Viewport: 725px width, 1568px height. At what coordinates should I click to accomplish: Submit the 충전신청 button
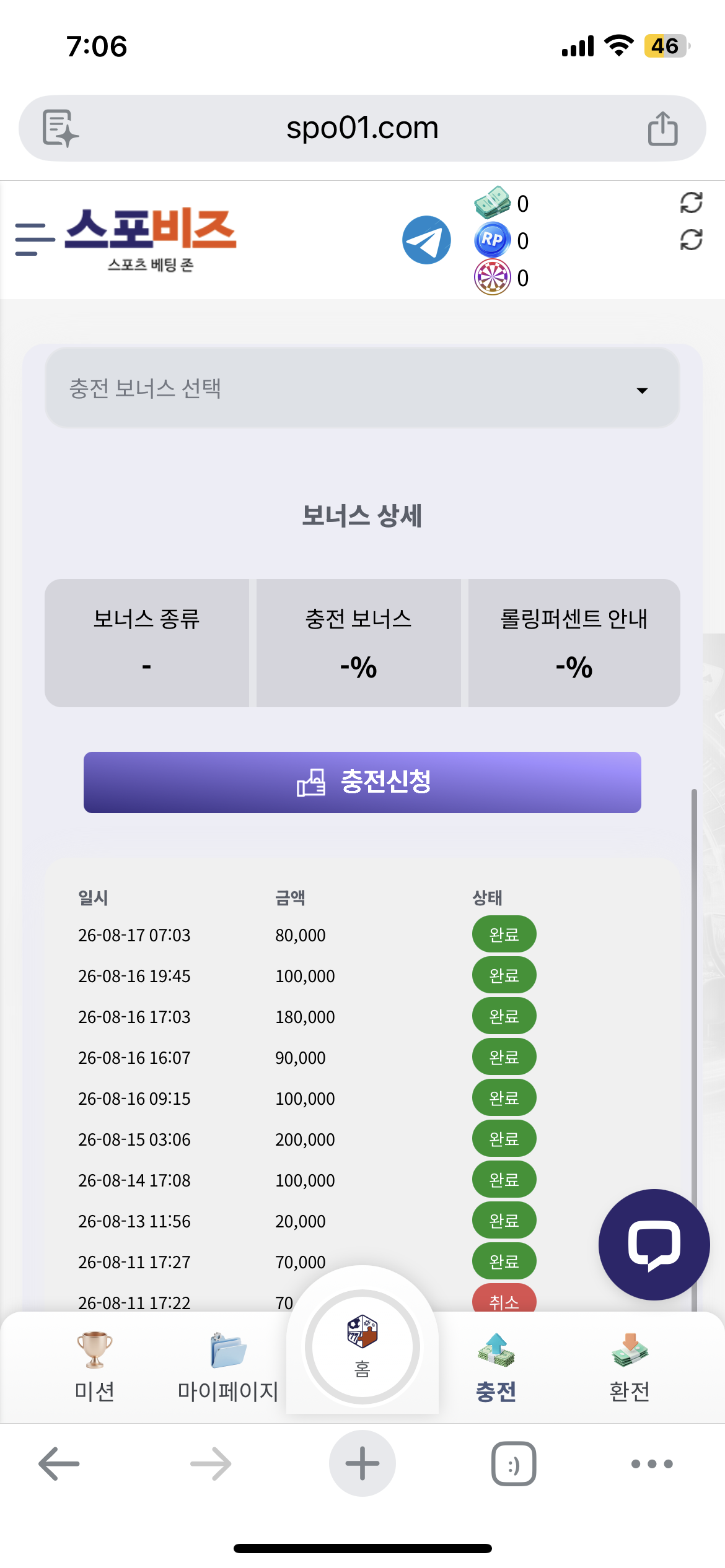tap(362, 782)
